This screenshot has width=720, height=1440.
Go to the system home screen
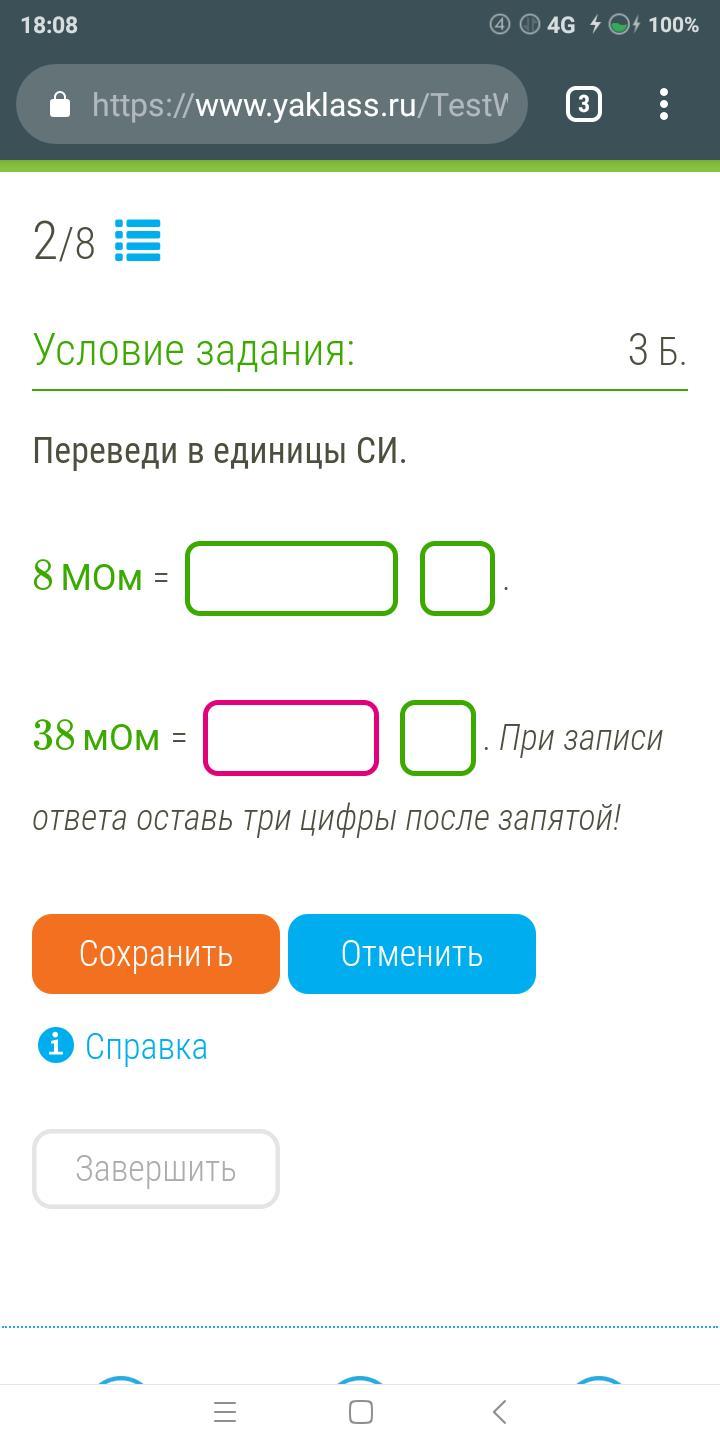pyautogui.click(x=361, y=1412)
